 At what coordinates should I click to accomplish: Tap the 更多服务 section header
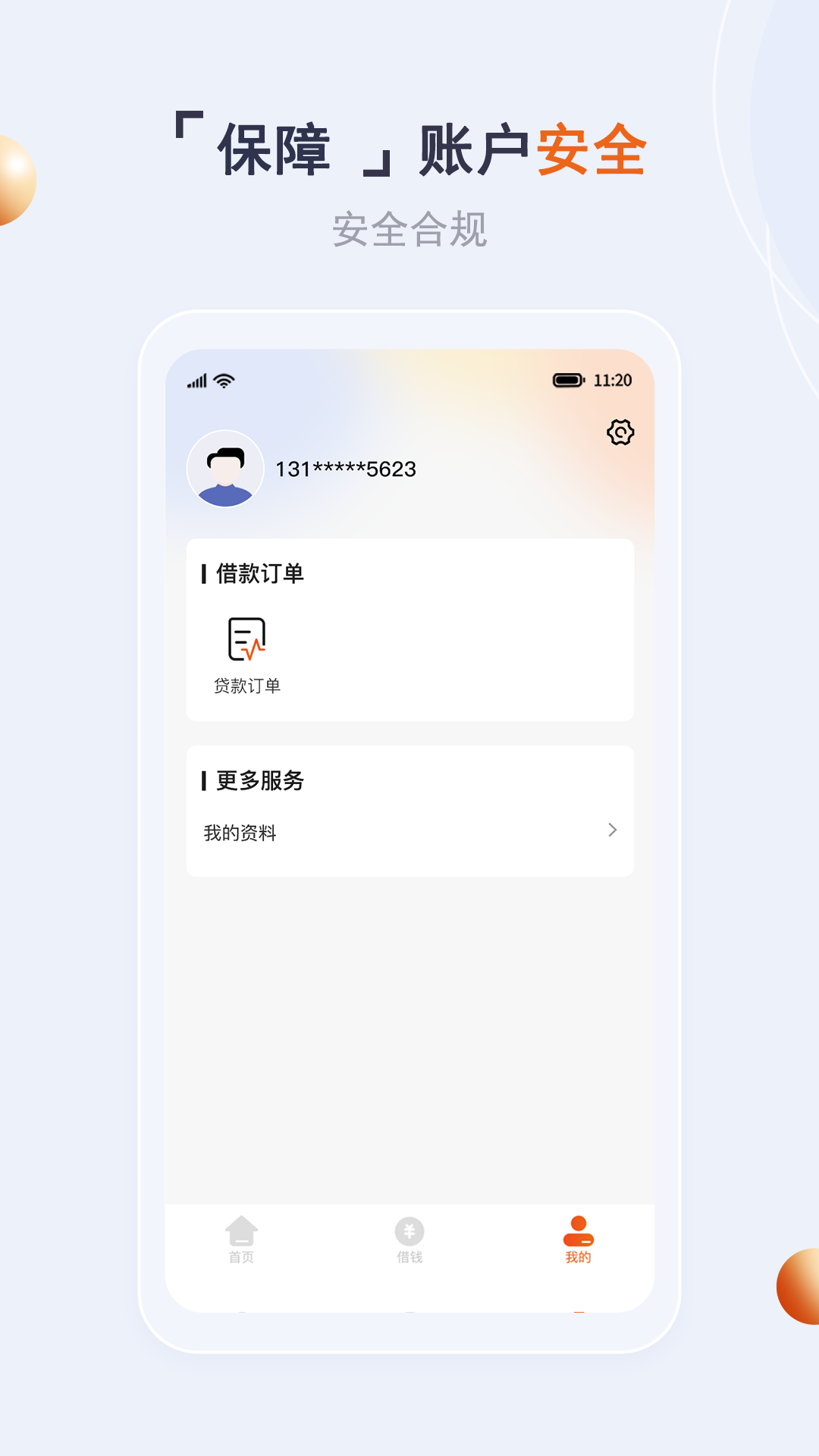pyautogui.click(x=256, y=781)
